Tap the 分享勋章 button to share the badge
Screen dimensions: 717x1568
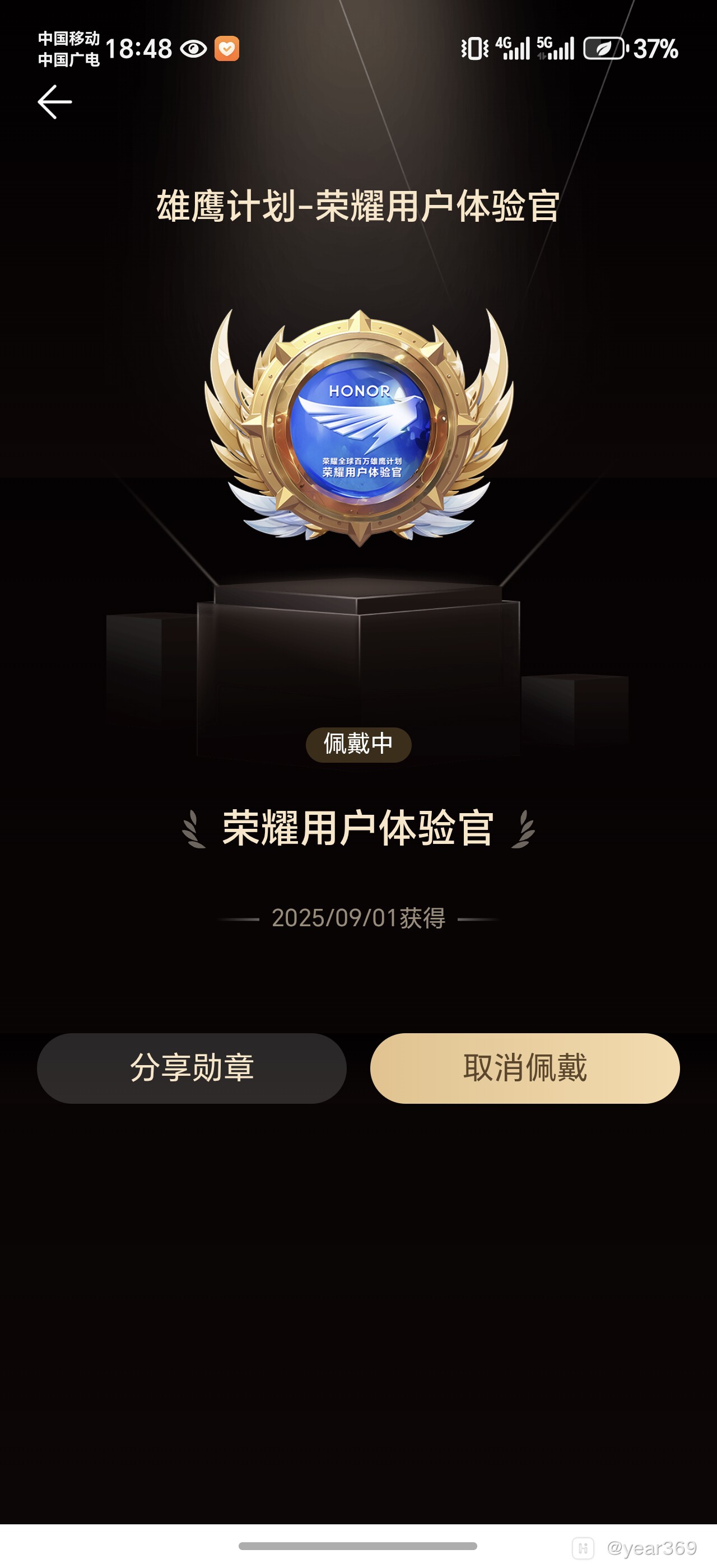coord(192,1068)
